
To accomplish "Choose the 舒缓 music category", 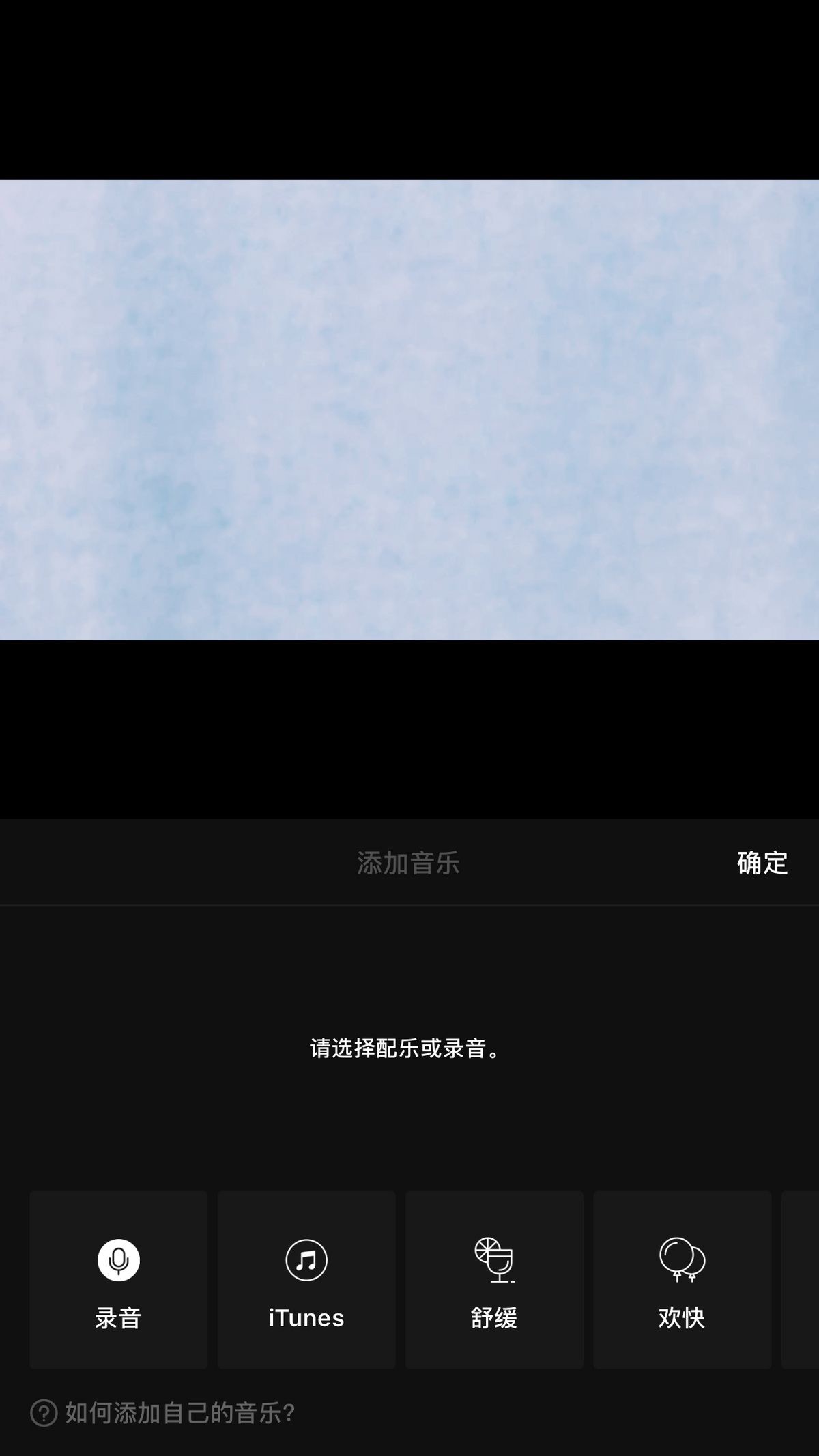I will 494,1280.
